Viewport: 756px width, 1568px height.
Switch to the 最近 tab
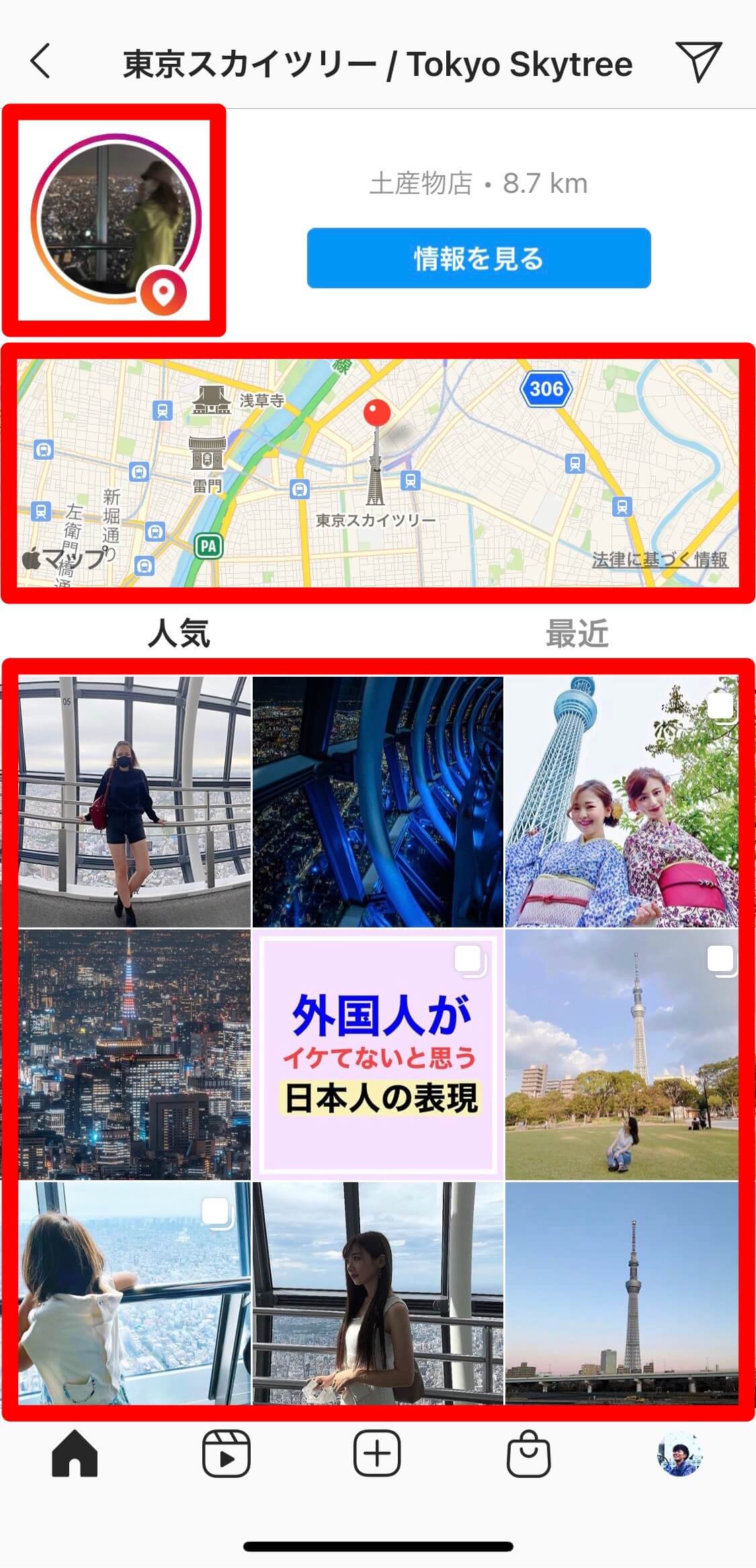tap(577, 633)
